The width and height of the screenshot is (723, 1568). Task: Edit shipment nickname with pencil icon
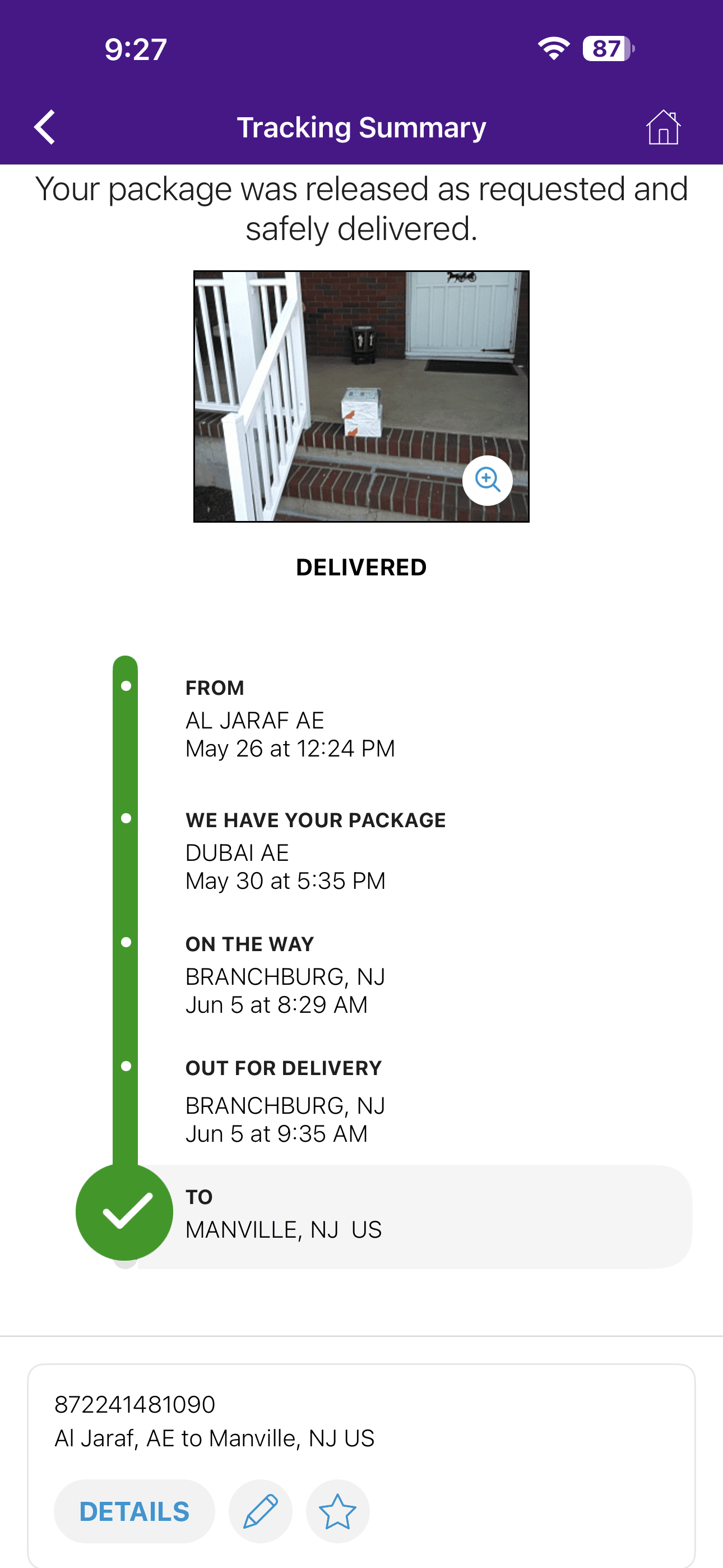(261, 1511)
